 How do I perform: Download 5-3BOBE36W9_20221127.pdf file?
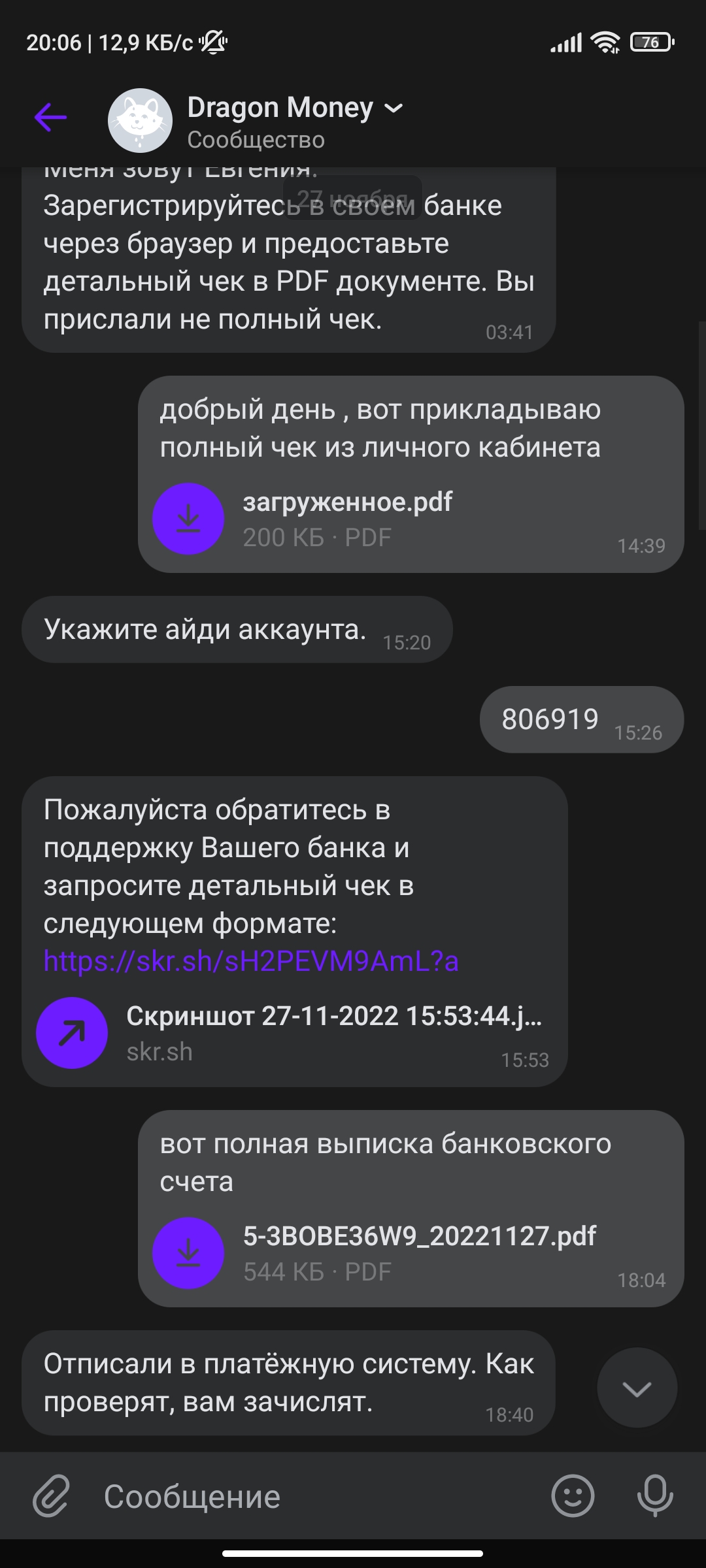point(188,1253)
